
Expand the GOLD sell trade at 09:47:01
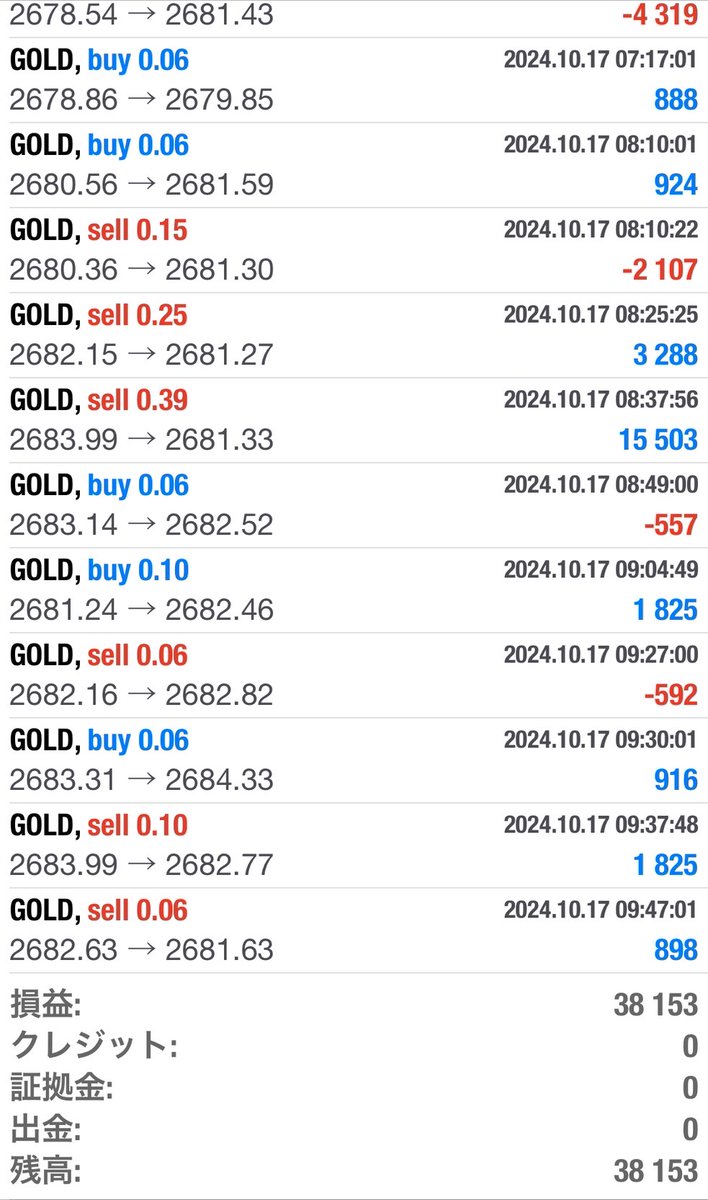point(354,930)
